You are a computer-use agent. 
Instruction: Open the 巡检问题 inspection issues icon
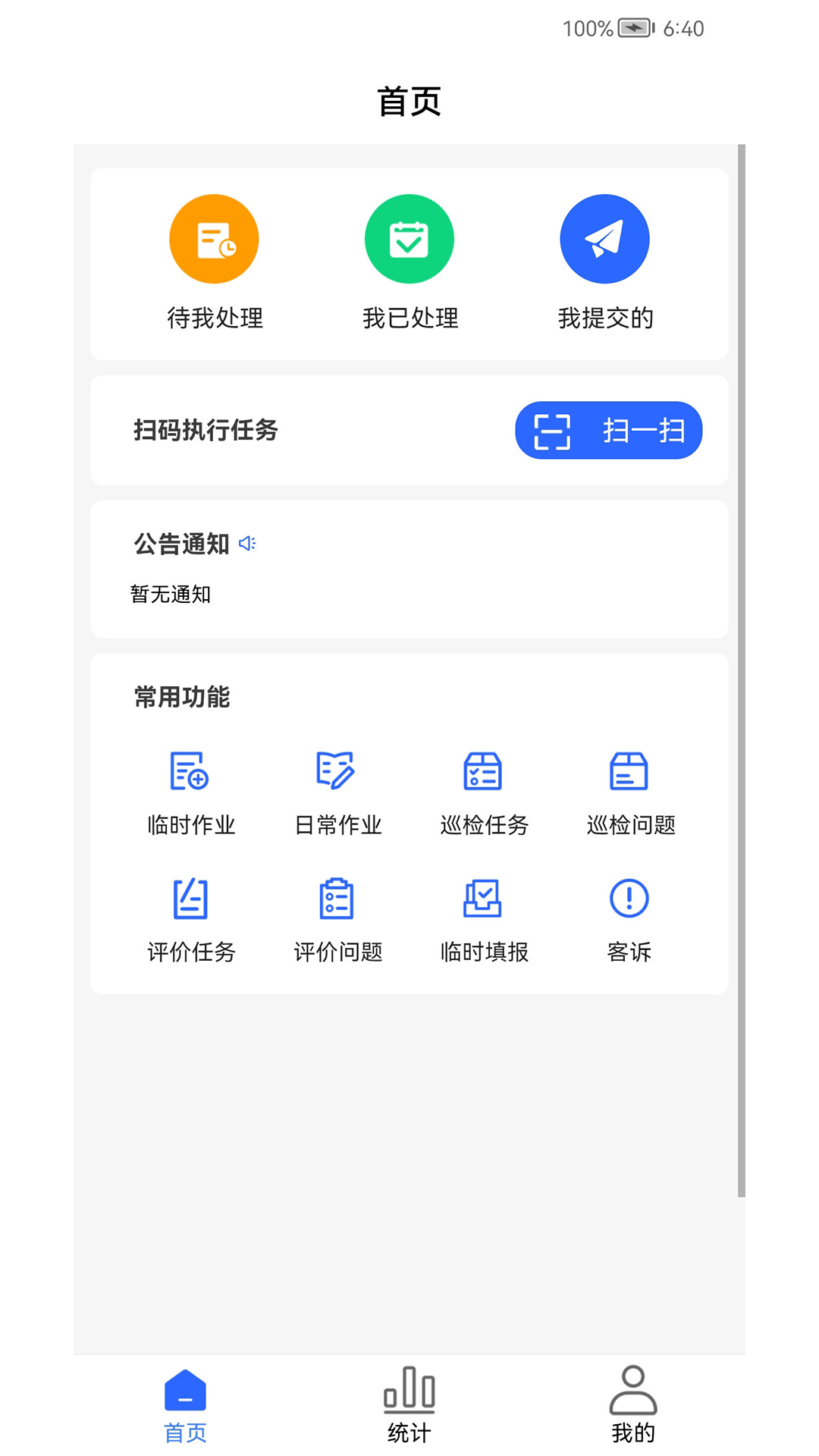click(x=629, y=772)
